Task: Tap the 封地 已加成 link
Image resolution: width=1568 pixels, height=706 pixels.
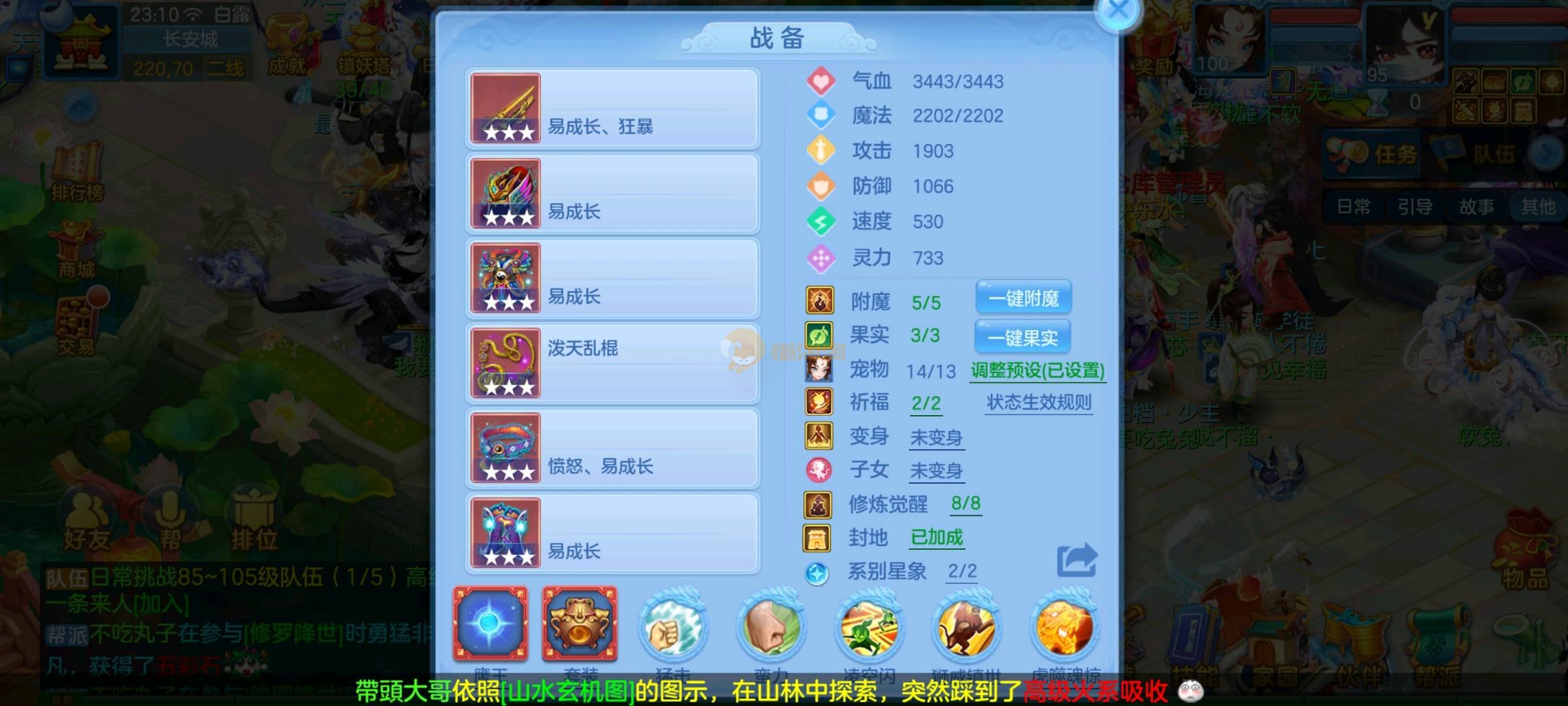Action: (937, 537)
